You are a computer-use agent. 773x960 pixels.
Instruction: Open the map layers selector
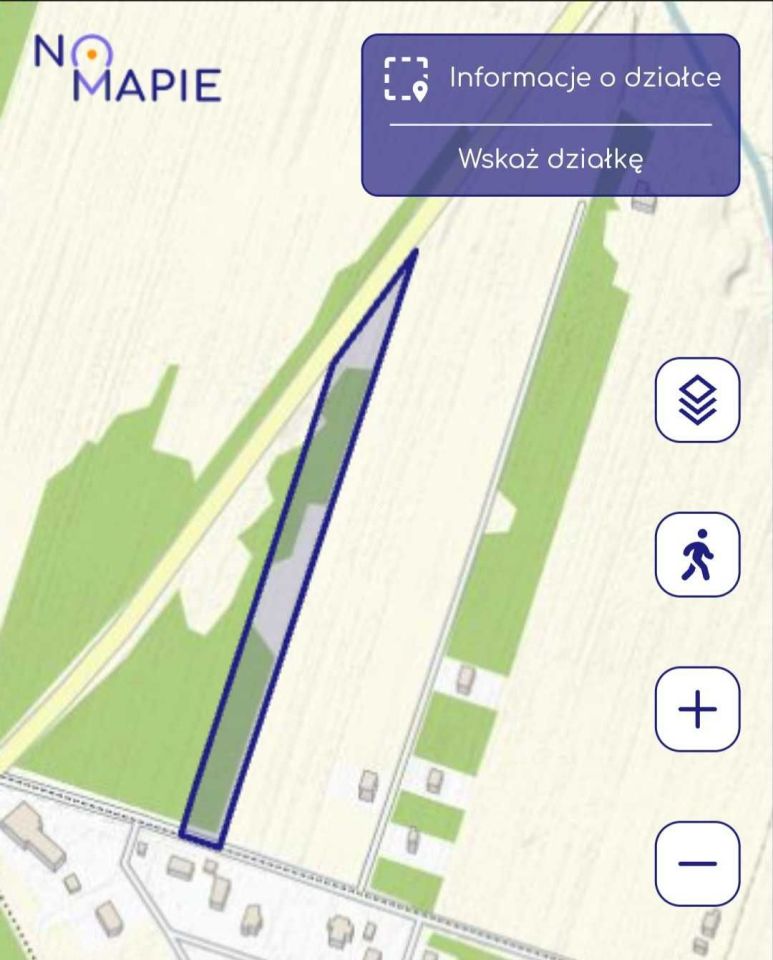click(697, 400)
